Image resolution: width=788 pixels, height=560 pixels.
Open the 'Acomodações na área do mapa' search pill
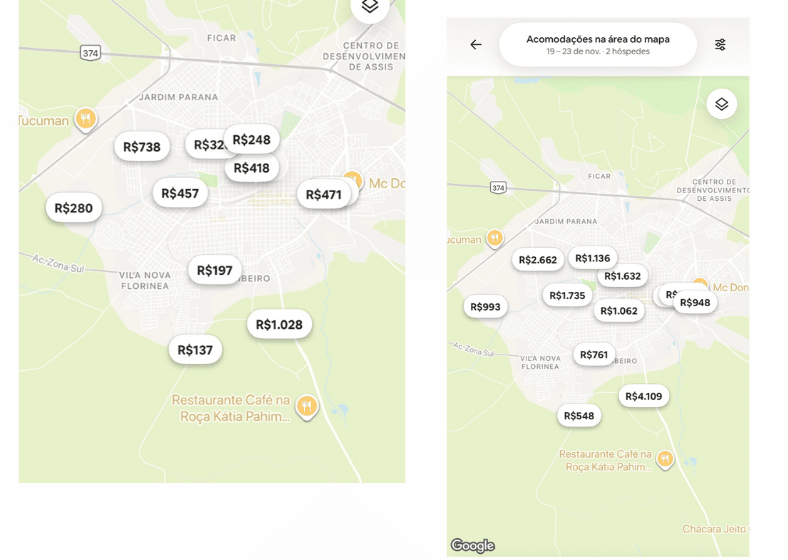(x=597, y=45)
